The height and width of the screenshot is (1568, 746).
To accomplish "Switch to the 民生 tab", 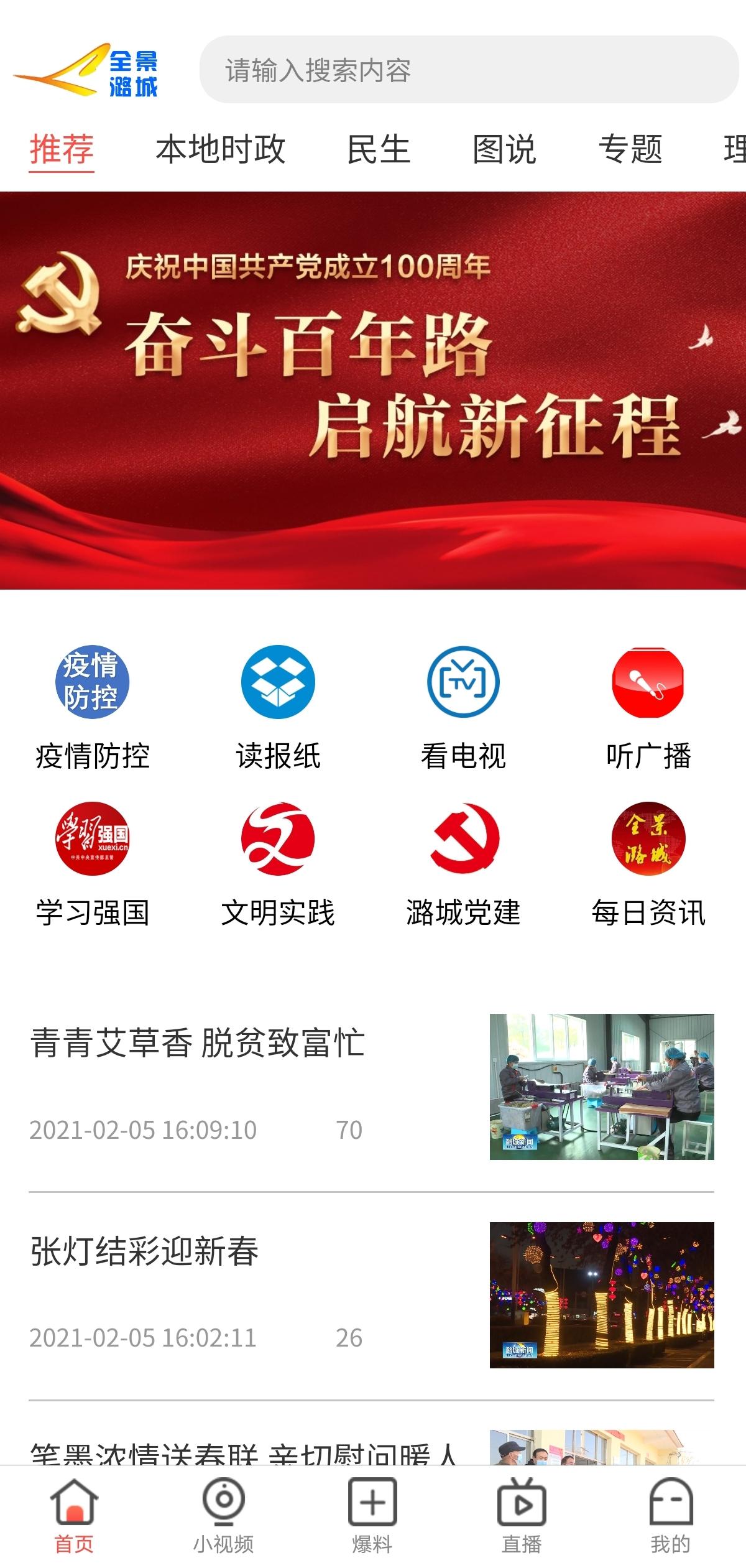I will [379, 148].
